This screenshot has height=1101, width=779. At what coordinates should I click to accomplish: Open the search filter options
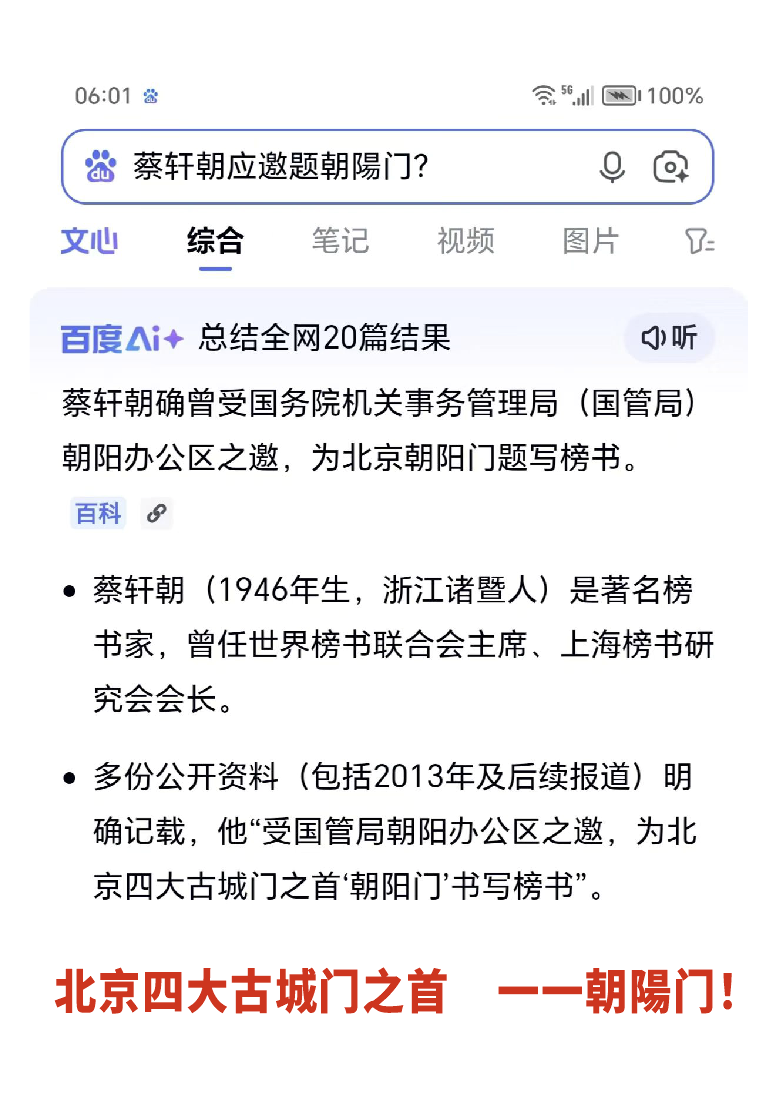pyautogui.click(x=700, y=242)
